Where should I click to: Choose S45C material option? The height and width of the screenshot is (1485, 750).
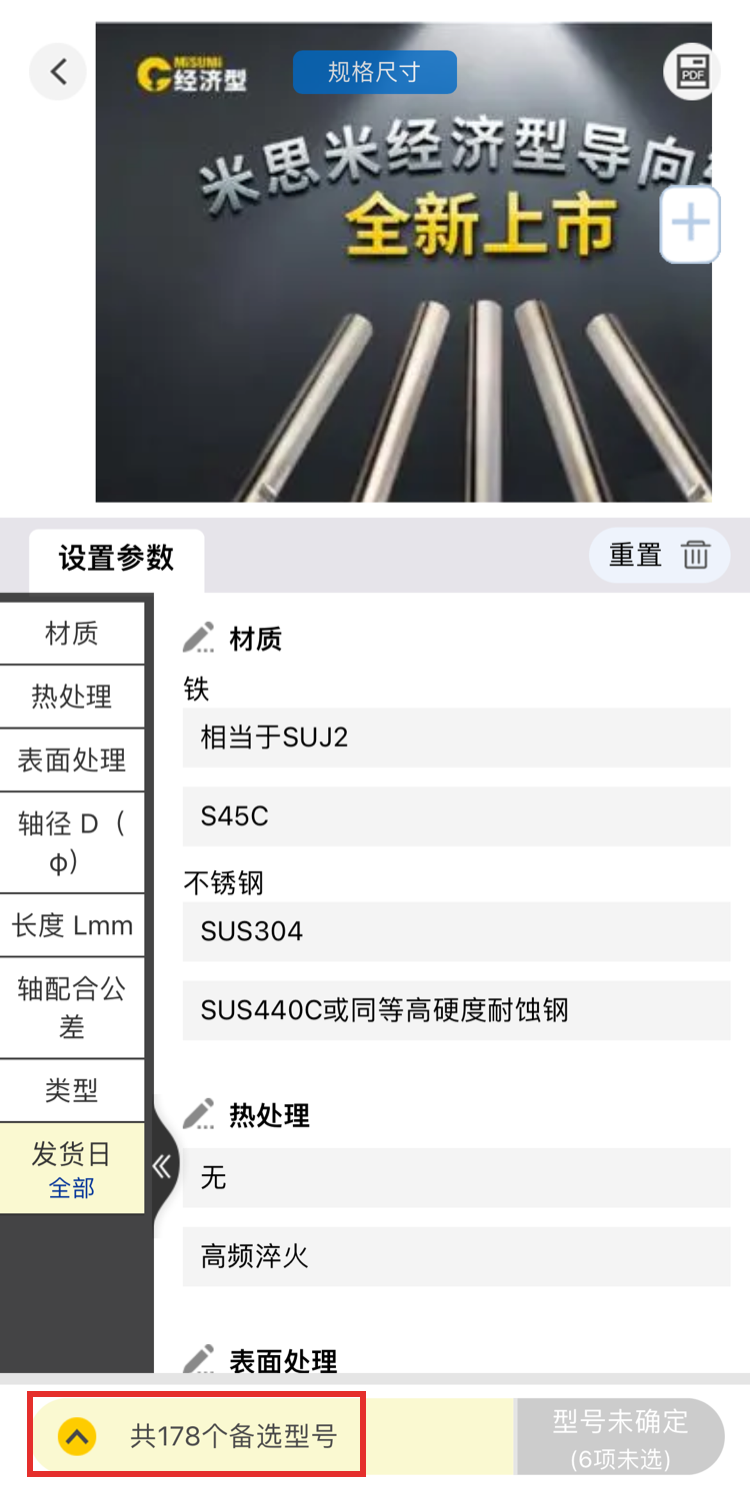click(x=456, y=816)
